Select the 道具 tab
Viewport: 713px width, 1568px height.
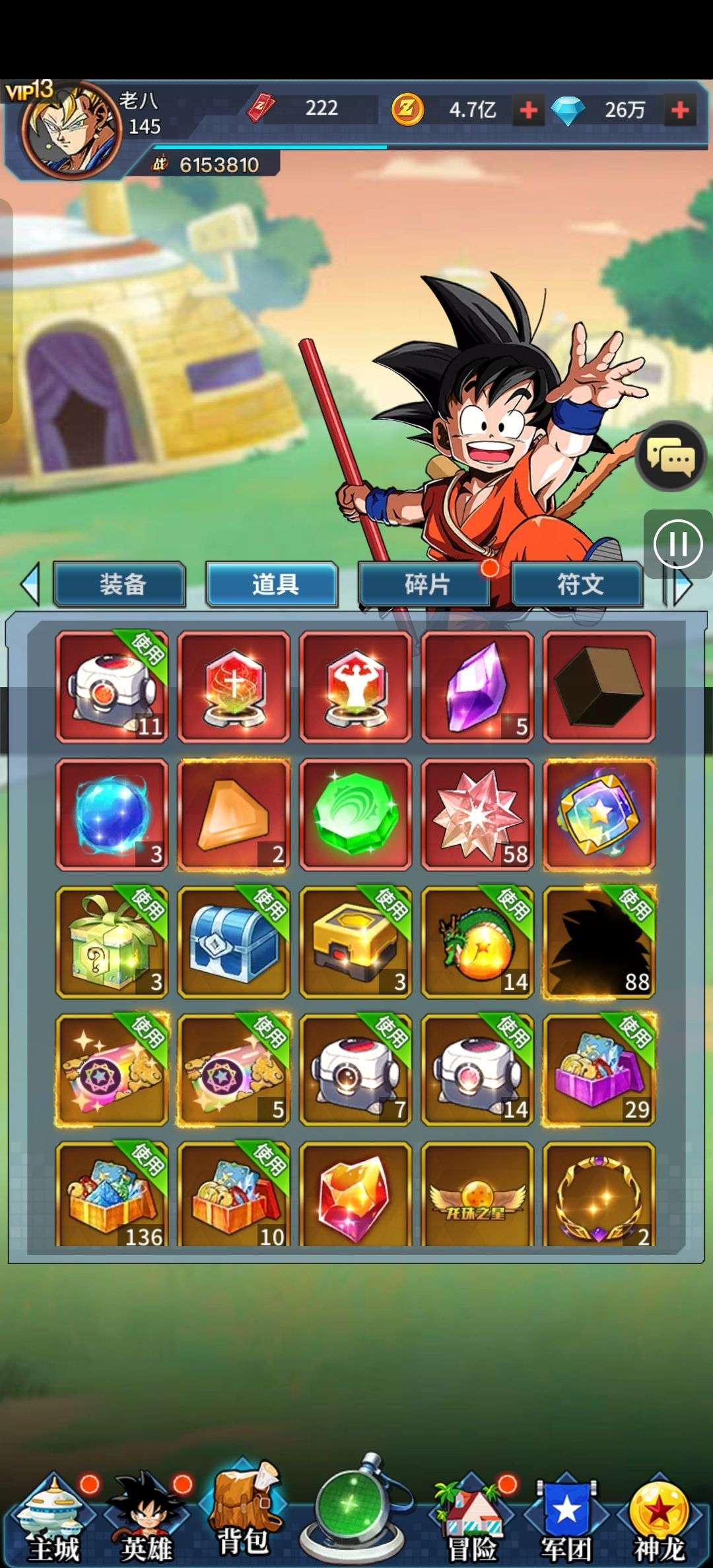pyautogui.click(x=273, y=584)
